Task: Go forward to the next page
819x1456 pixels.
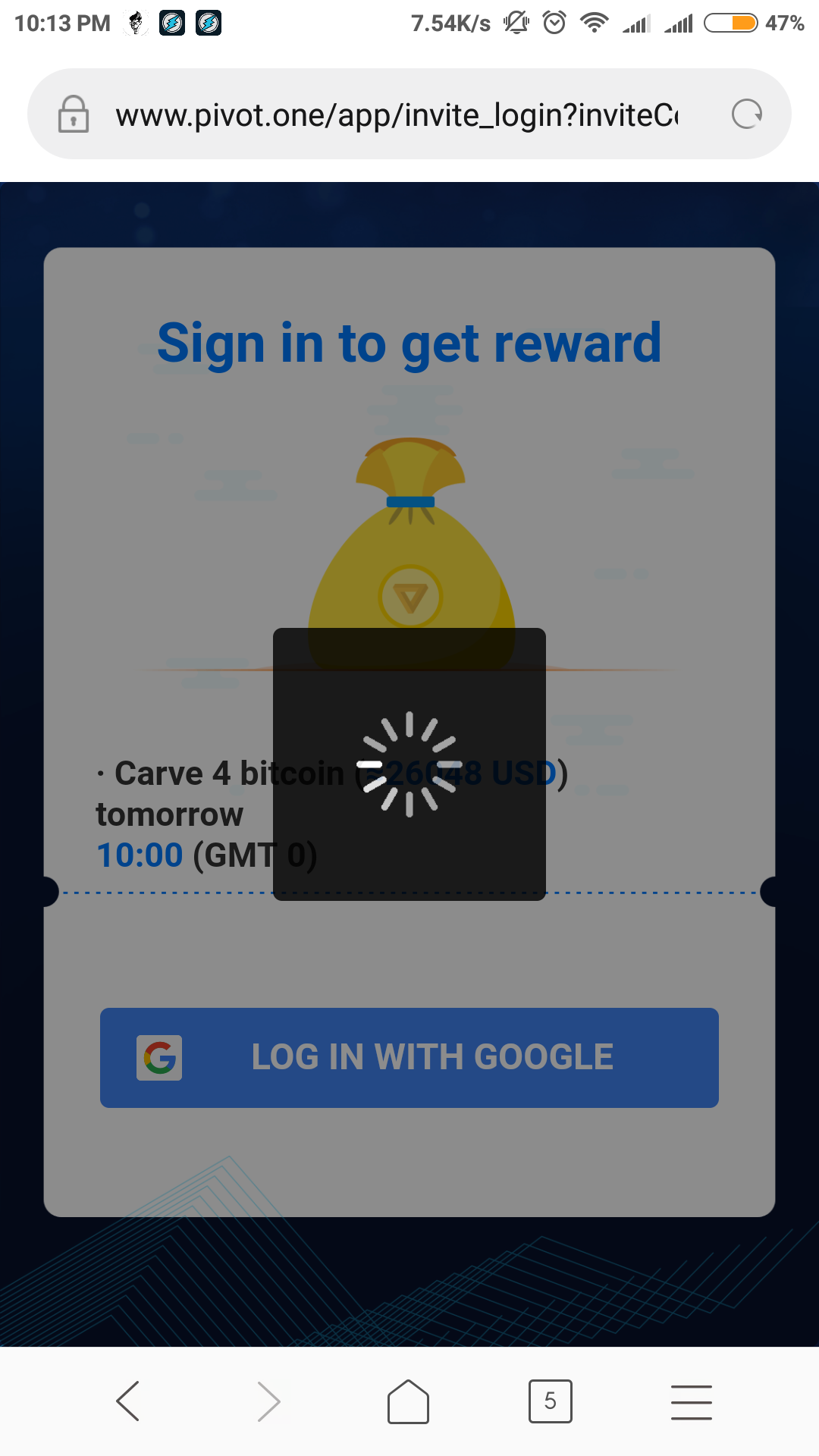Action: click(268, 1401)
